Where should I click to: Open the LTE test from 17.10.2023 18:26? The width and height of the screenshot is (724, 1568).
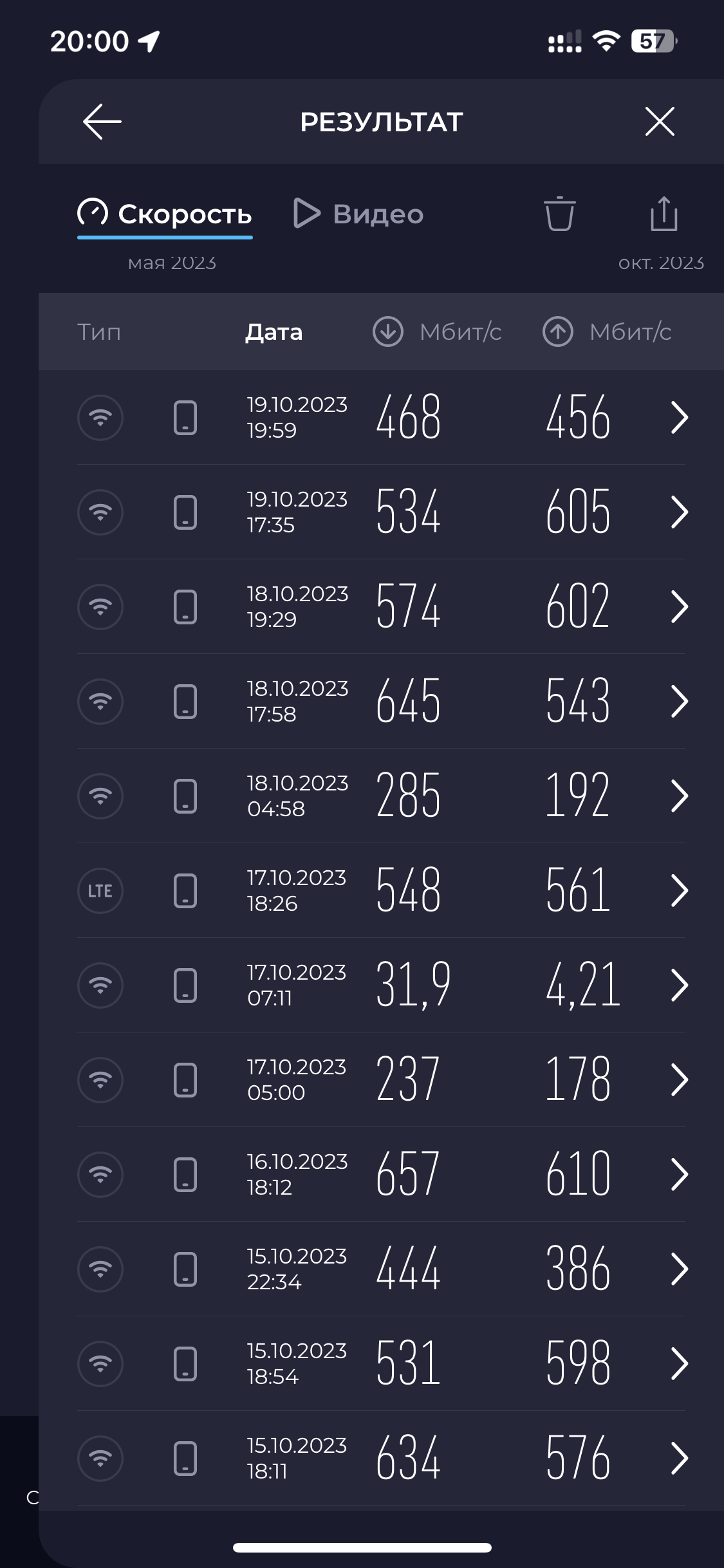(381, 890)
